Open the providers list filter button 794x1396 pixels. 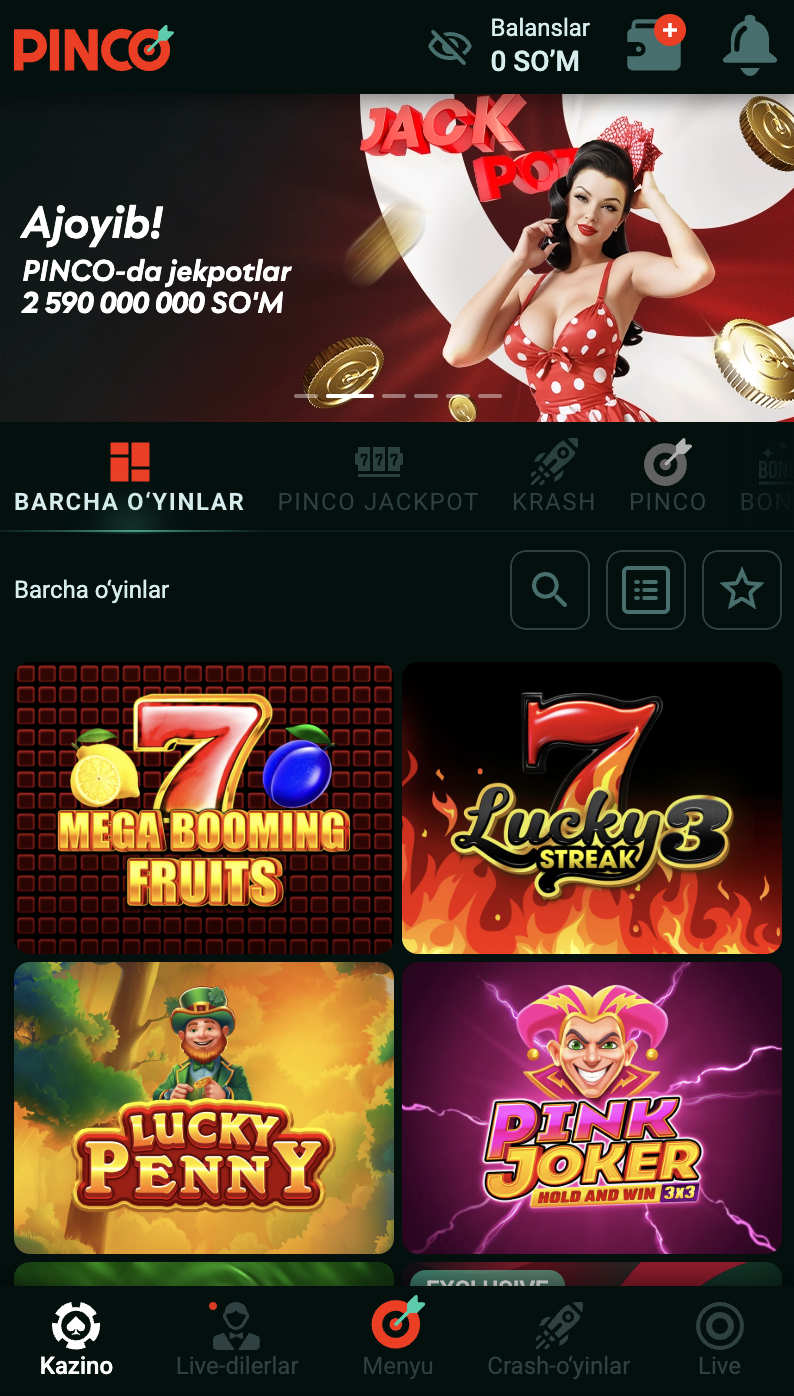point(646,590)
